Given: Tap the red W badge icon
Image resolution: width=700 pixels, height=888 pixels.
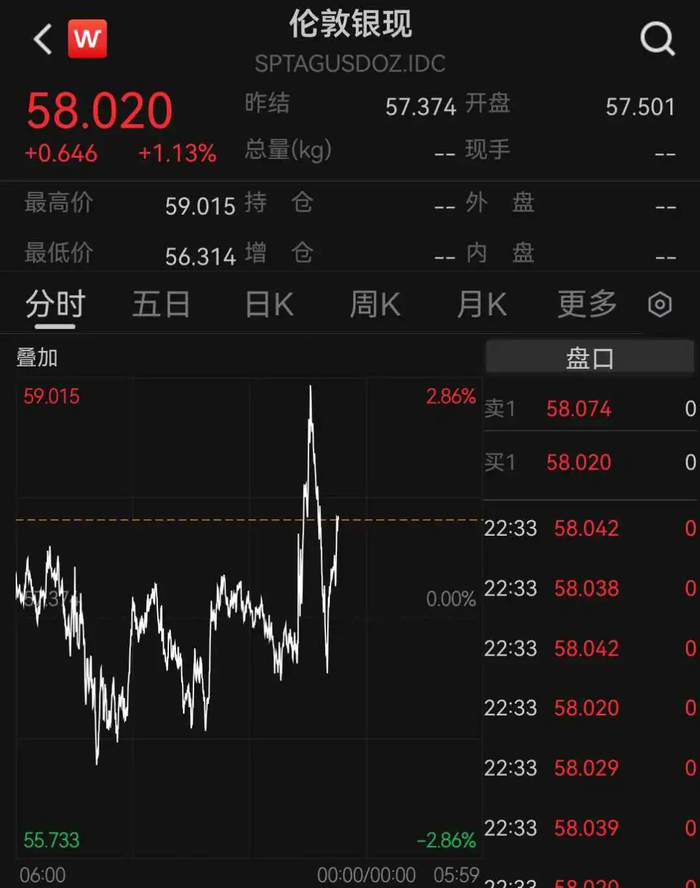Looking at the screenshot, I should point(87,39).
